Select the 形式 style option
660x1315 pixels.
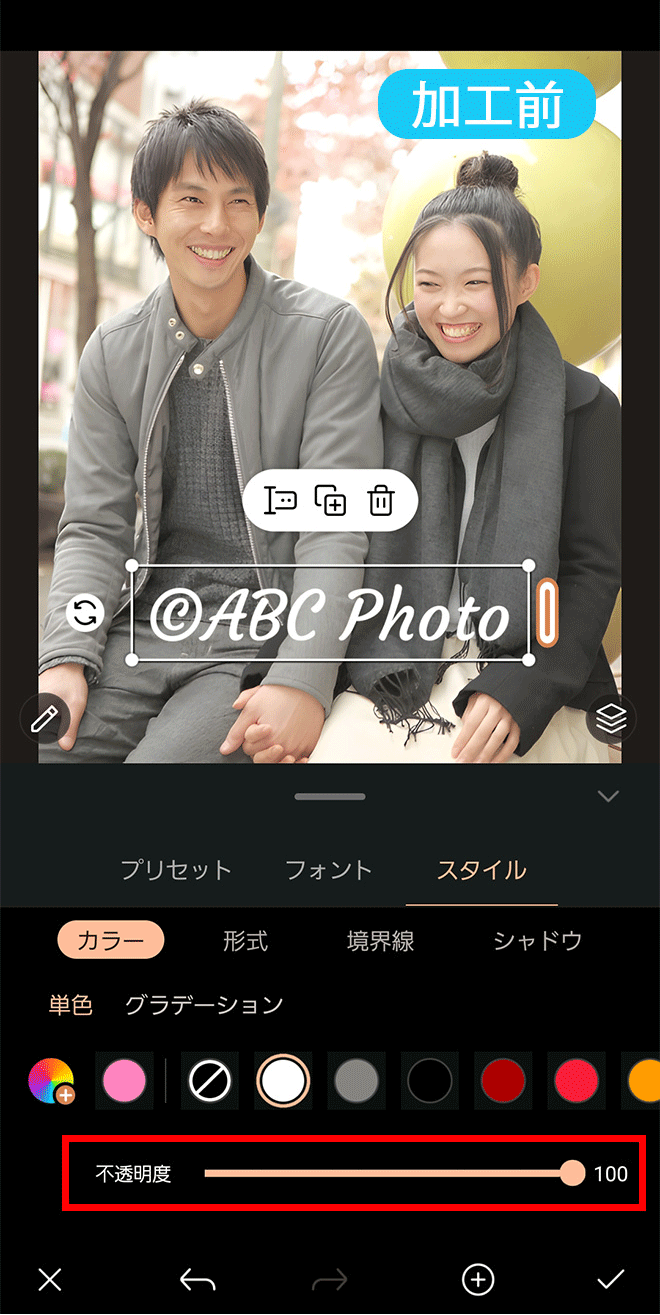click(245, 940)
